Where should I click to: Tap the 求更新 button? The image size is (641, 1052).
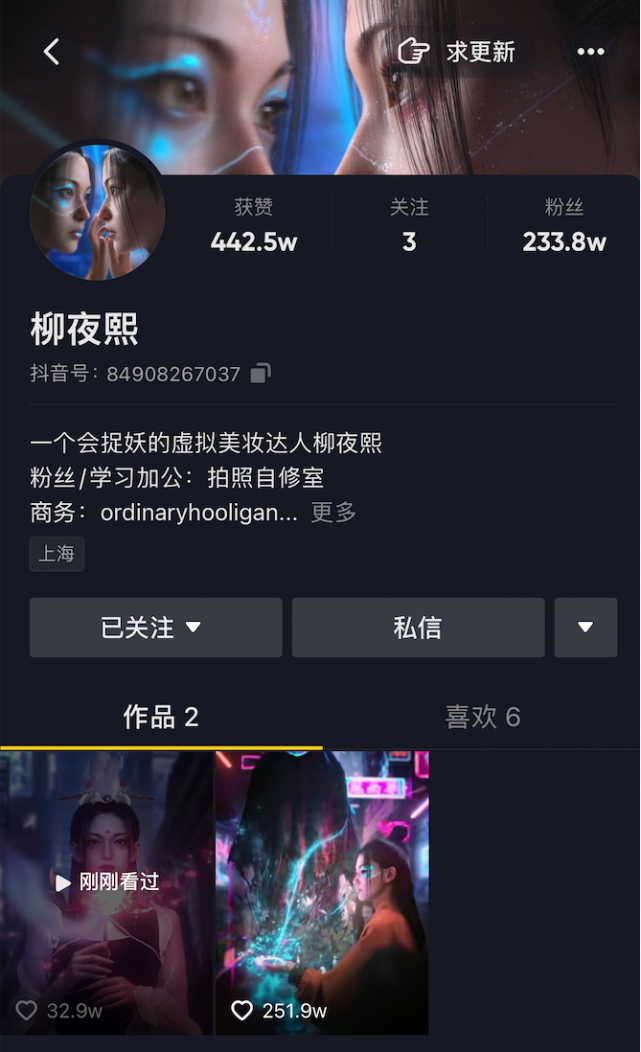tap(457, 52)
